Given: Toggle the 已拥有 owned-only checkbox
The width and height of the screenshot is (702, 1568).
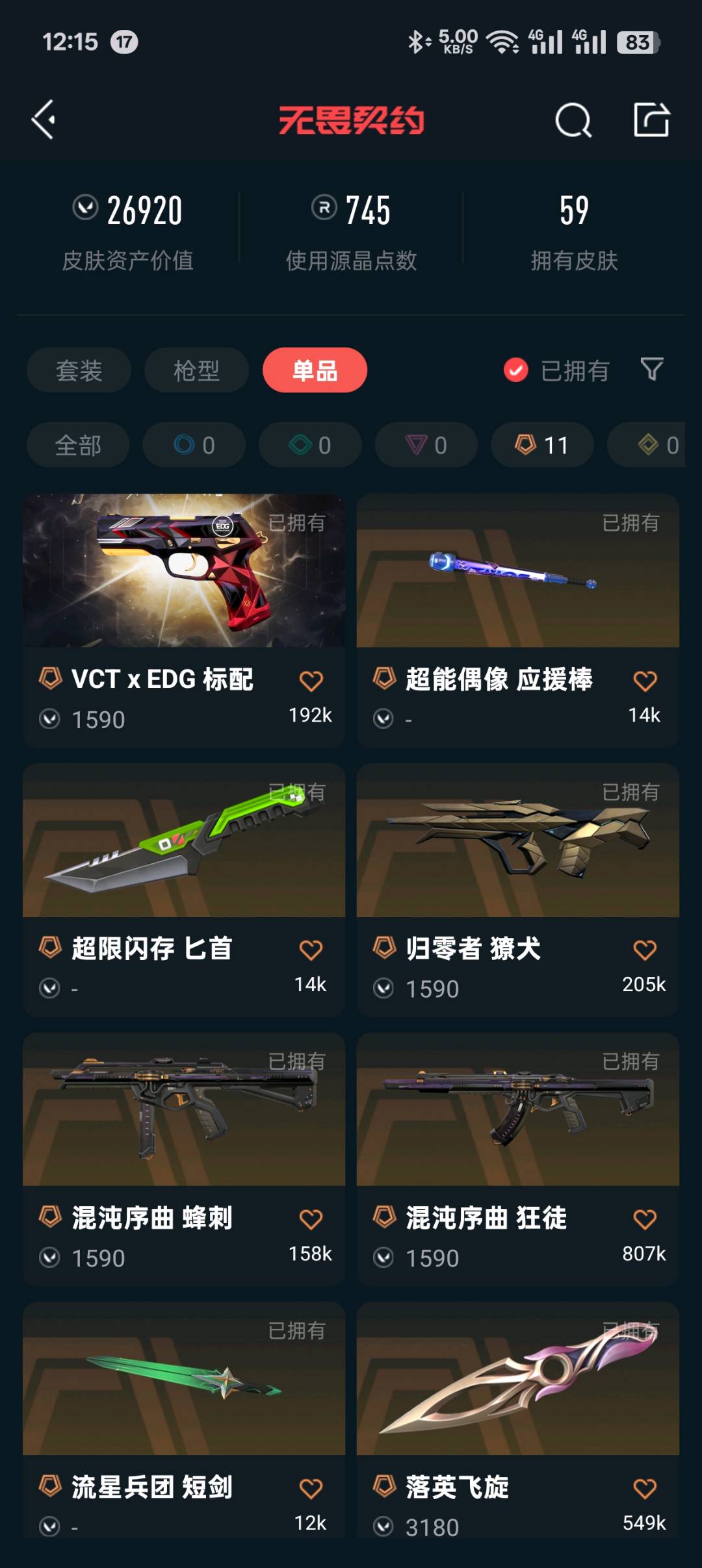Looking at the screenshot, I should (x=516, y=370).
